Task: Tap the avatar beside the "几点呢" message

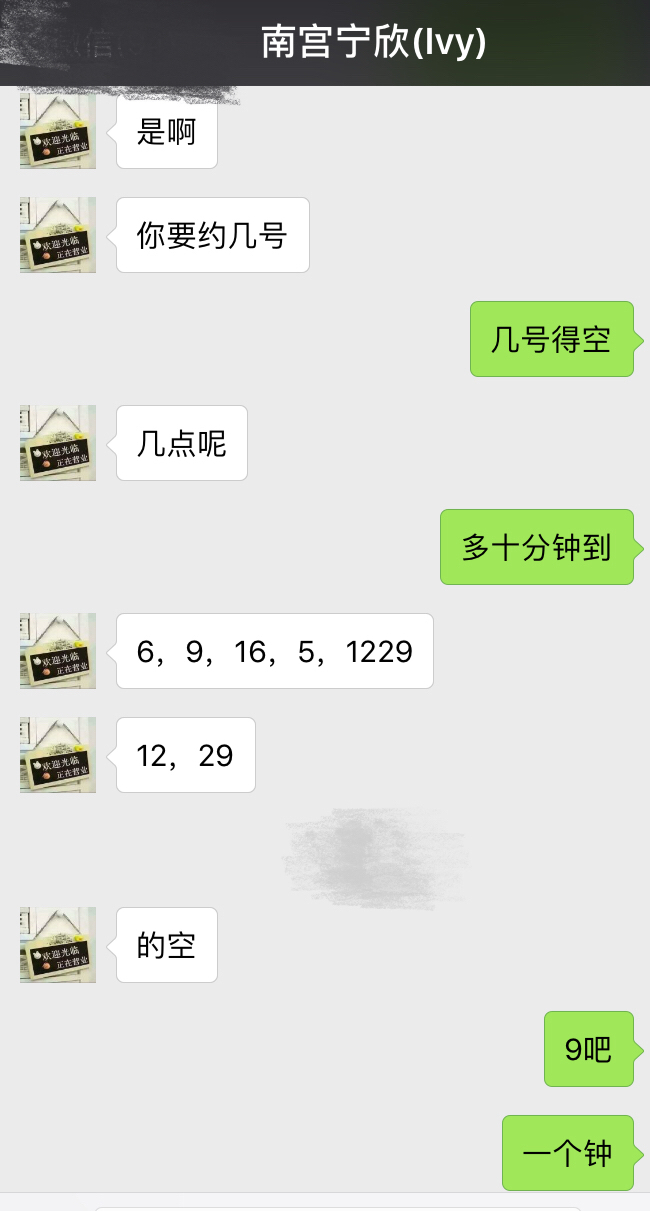Action: tap(58, 443)
